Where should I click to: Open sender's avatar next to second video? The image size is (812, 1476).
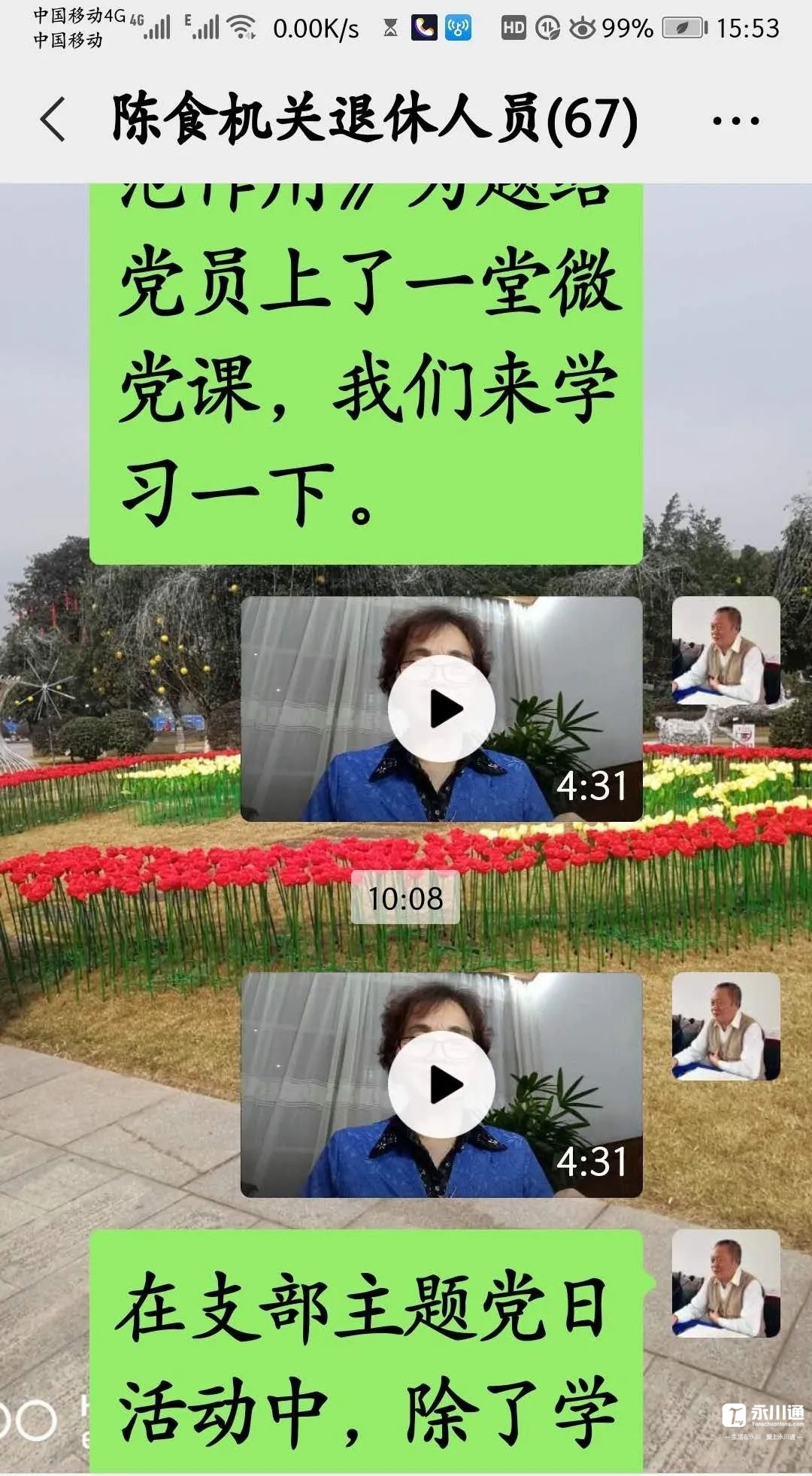pos(726,1026)
